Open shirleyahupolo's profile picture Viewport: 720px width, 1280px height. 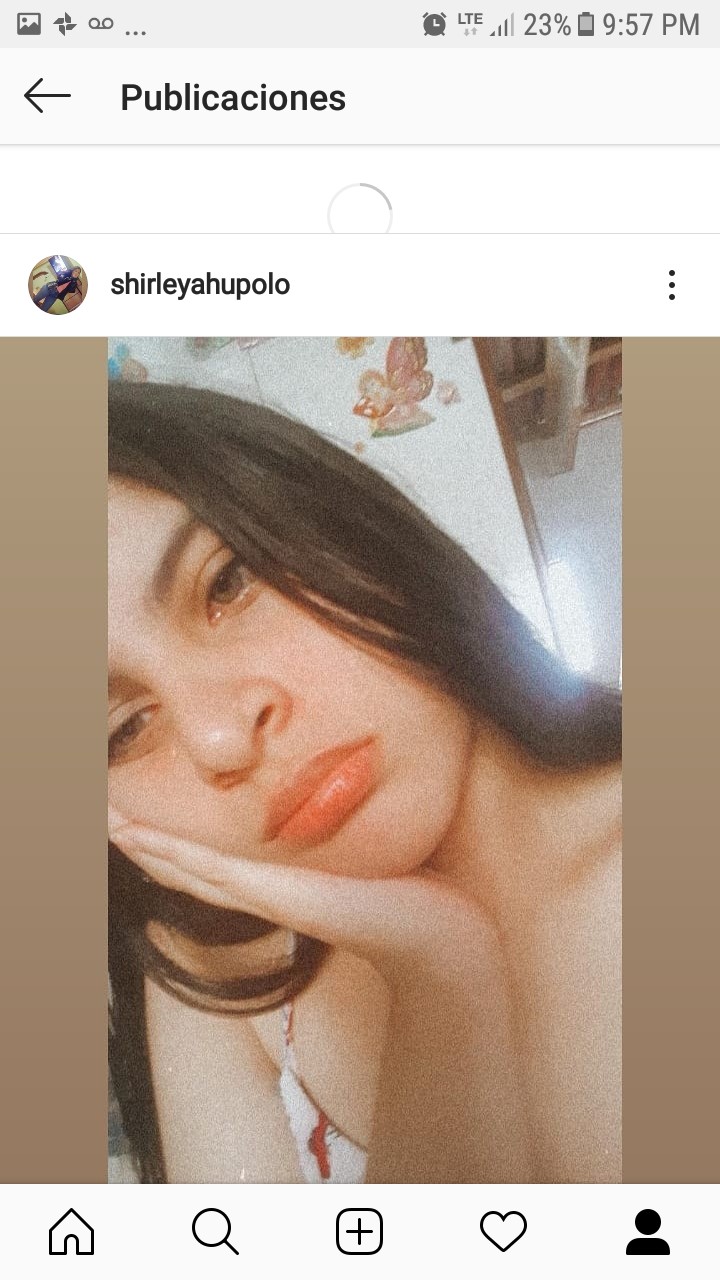[x=58, y=285]
